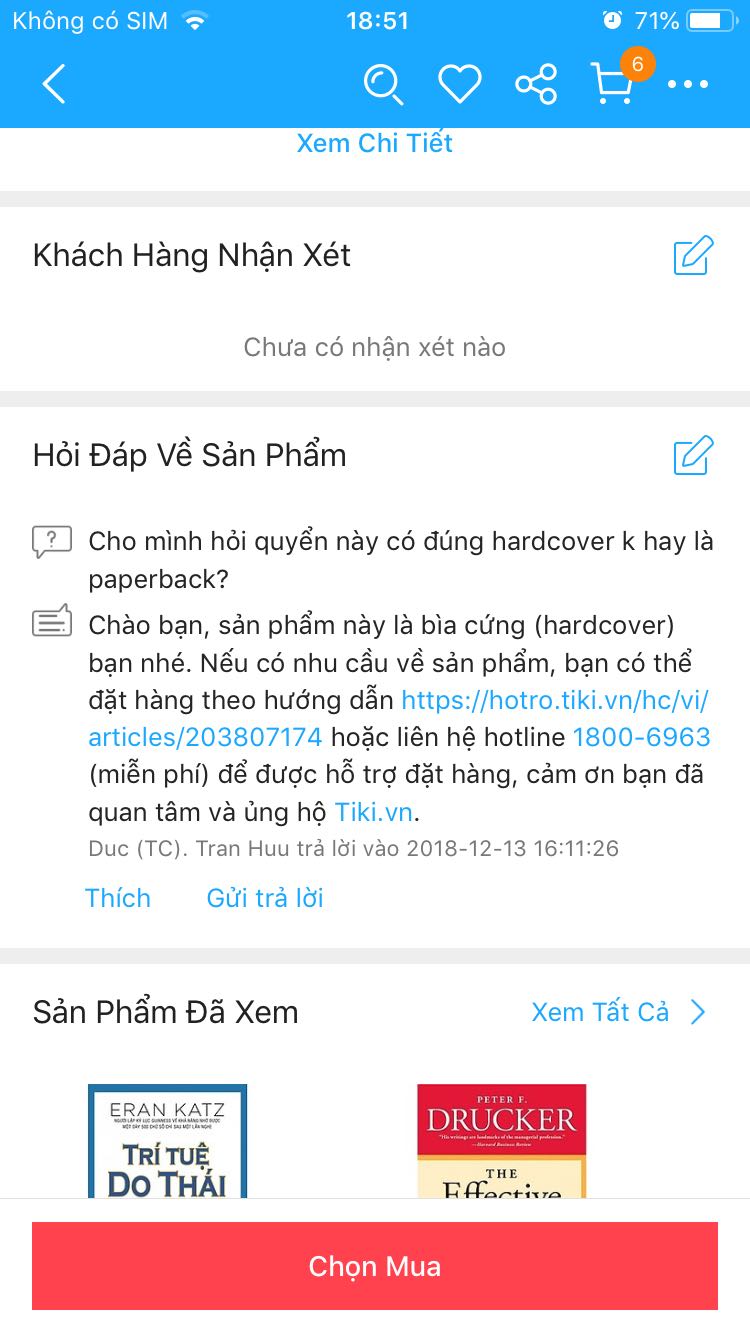The height and width of the screenshot is (1334, 750).
Task: Tap the back arrow to return
Action: [53, 85]
